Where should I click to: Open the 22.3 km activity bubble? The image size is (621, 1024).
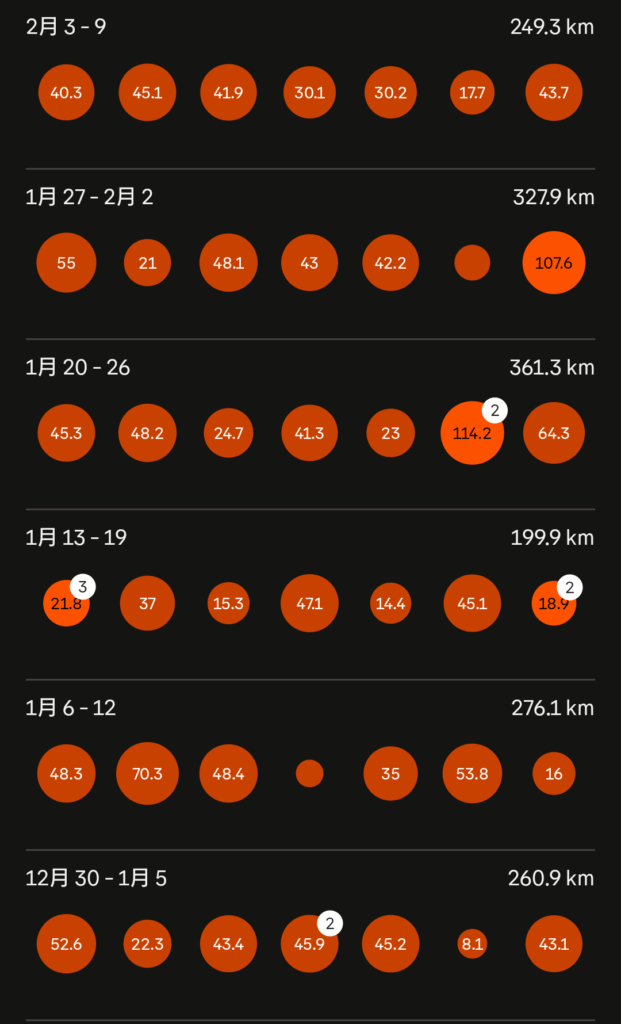click(147, 944)
